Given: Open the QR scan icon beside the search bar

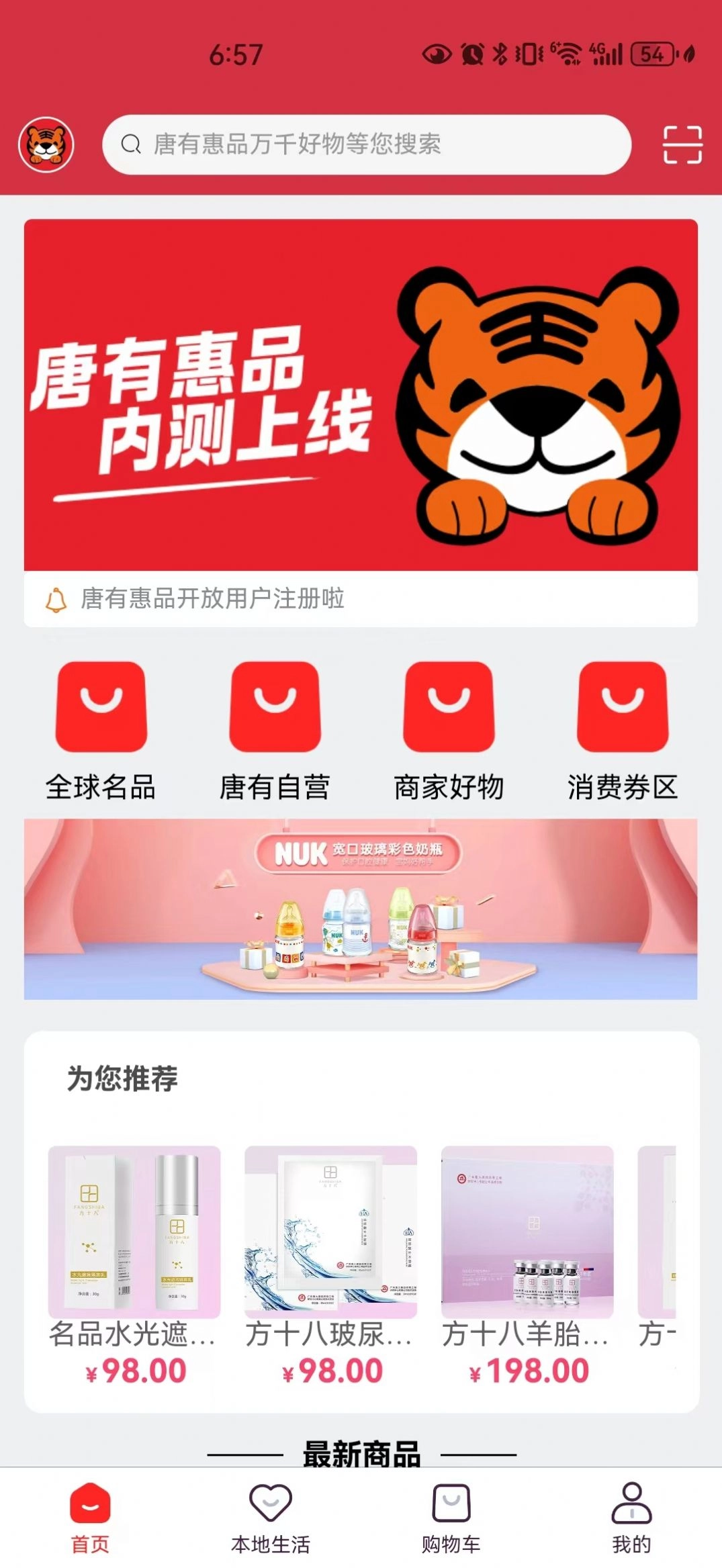Looking at the screenshot, I should 682,143.
